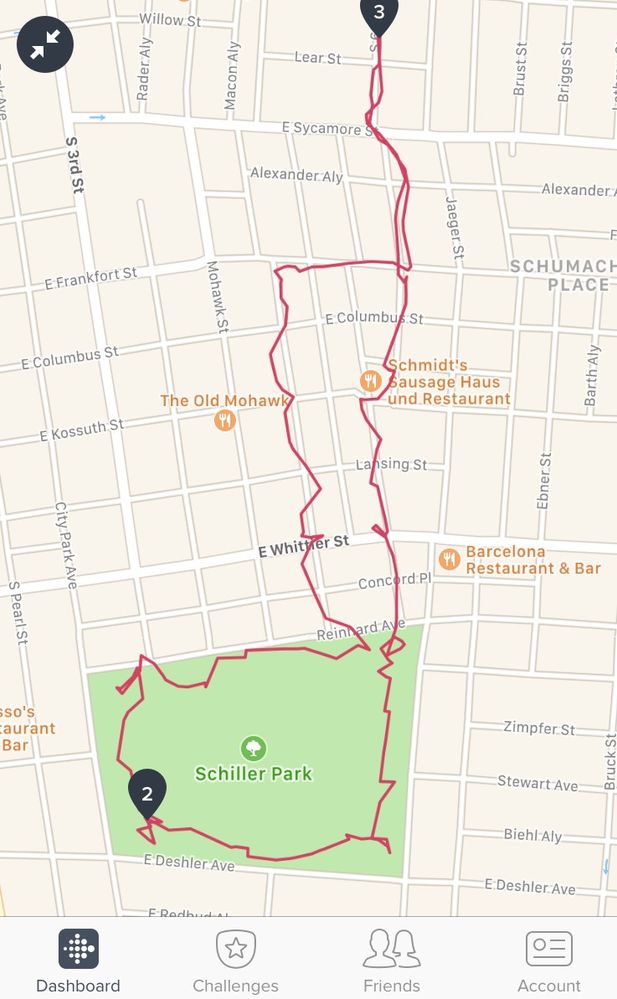Open the Challenges tab
The width and height of the screenshot is (617, 999).
tap(236, 960)
